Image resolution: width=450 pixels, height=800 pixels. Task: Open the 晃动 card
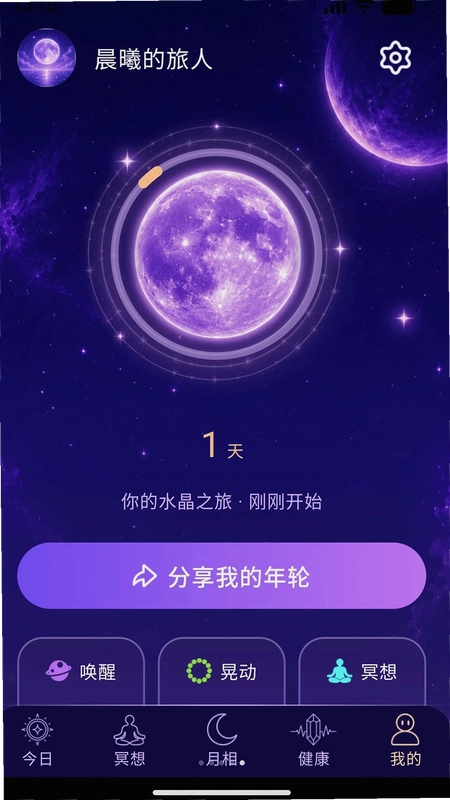click(x=221, y=671)
